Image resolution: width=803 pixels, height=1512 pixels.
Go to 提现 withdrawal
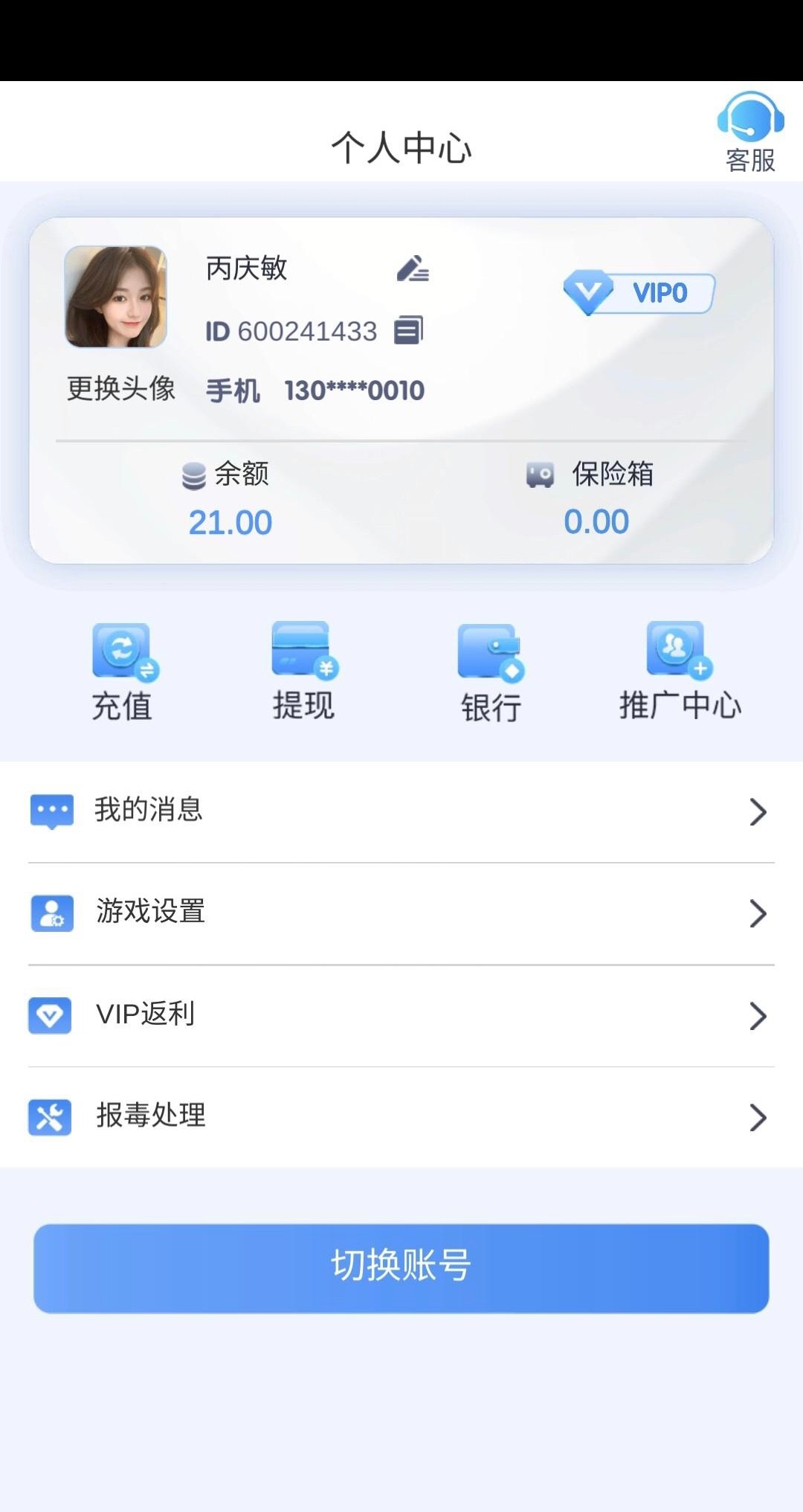pos(303,673)
